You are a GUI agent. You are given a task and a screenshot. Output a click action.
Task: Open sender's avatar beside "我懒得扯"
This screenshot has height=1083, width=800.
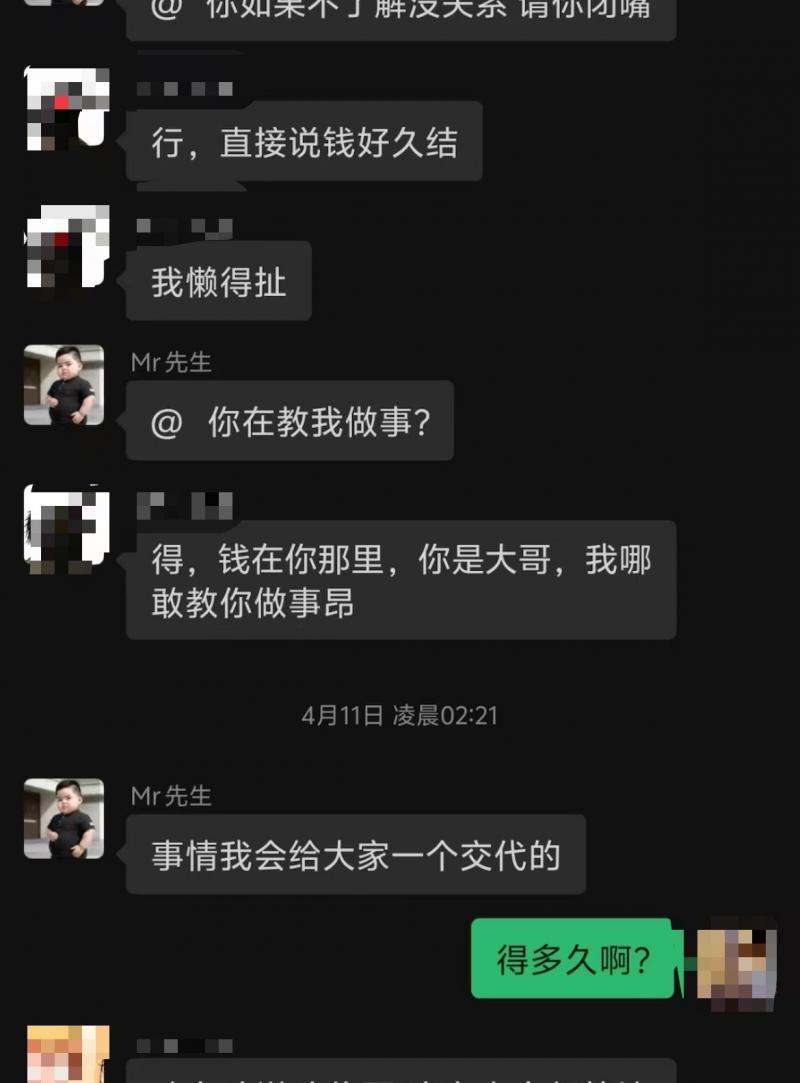66,246
